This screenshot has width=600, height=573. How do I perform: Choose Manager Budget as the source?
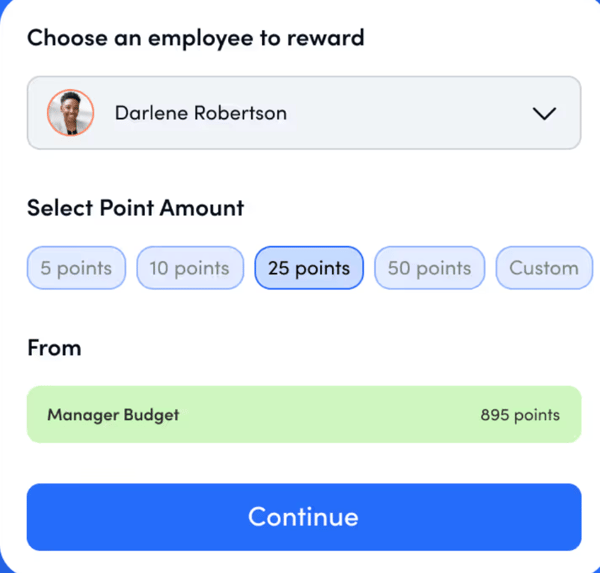pos(303,414)
